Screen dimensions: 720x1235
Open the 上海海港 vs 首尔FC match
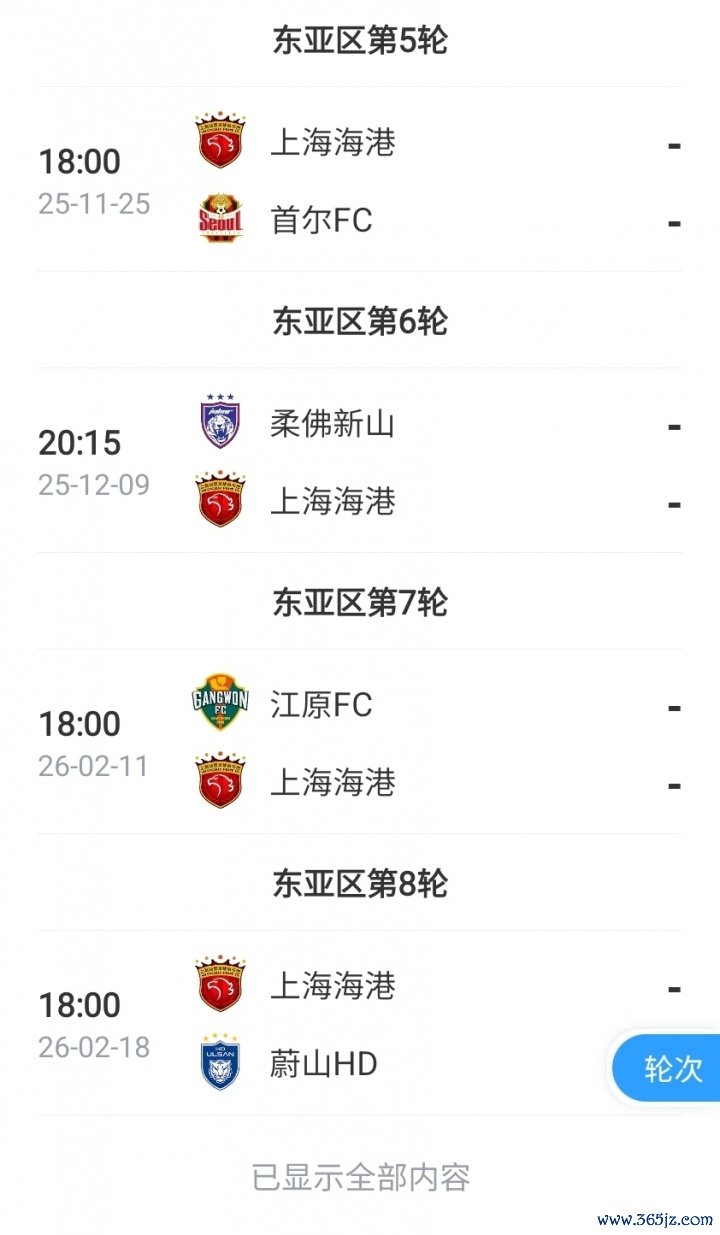click(360, 181)
